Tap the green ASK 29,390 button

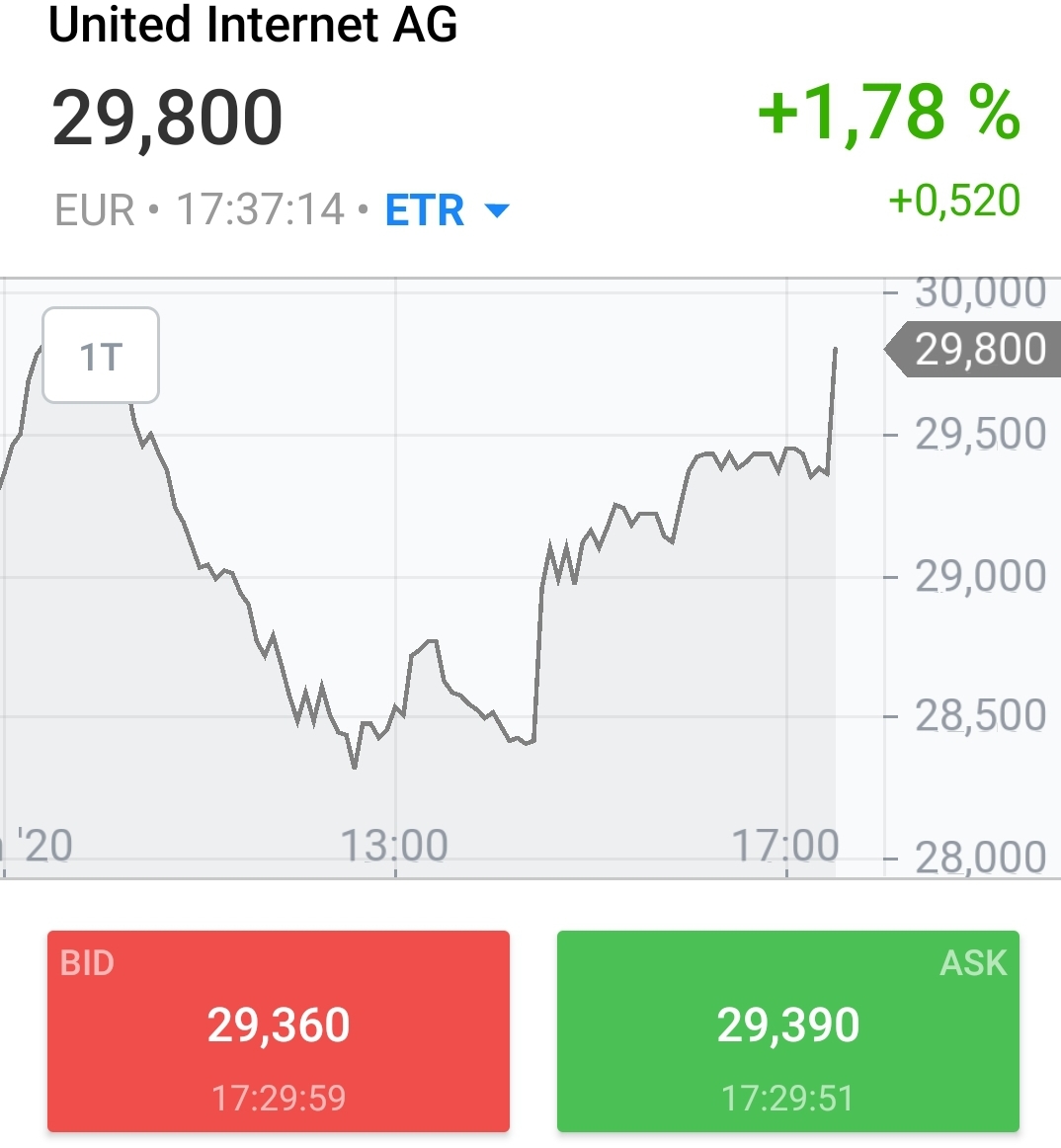[x=787, y=1030]
